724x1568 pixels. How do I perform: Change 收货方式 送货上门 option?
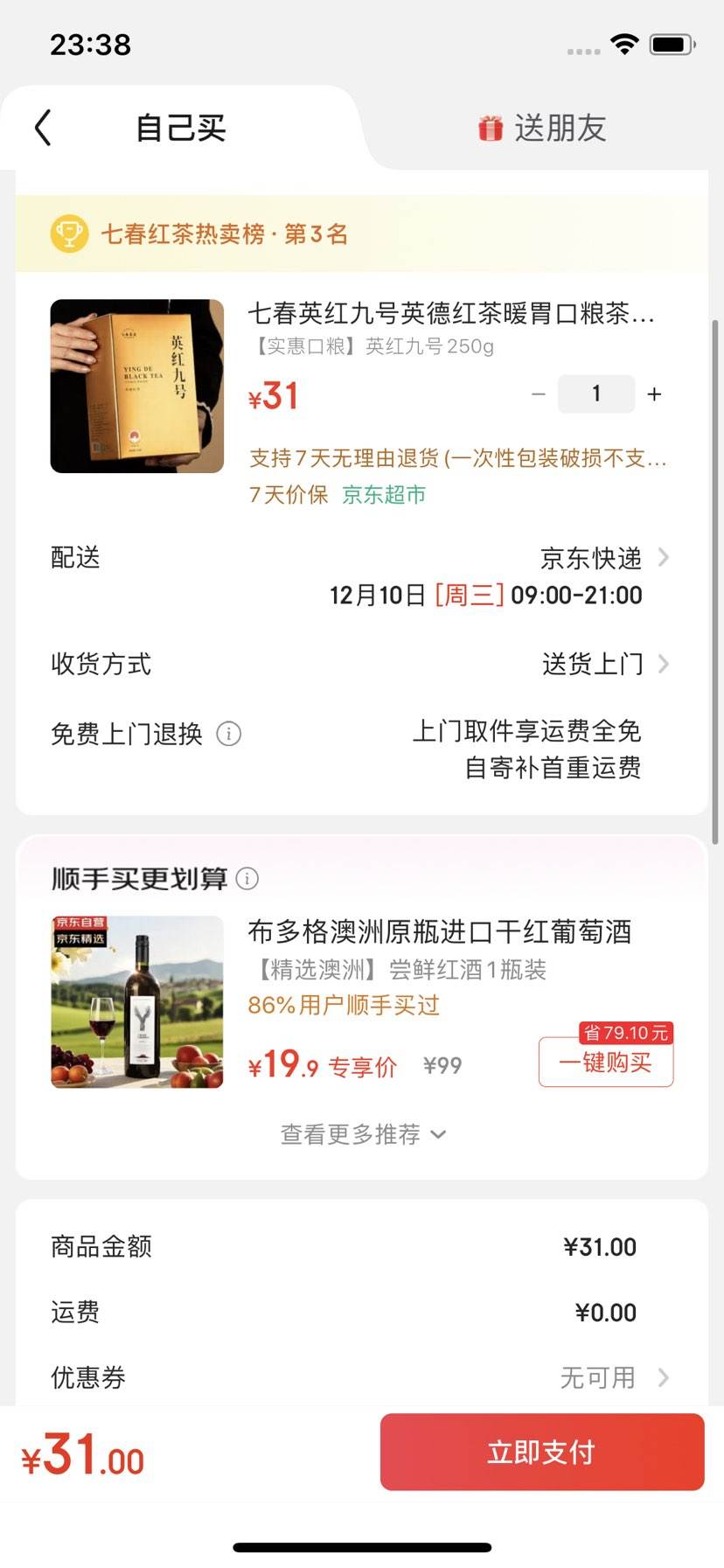tap(605, 664)
